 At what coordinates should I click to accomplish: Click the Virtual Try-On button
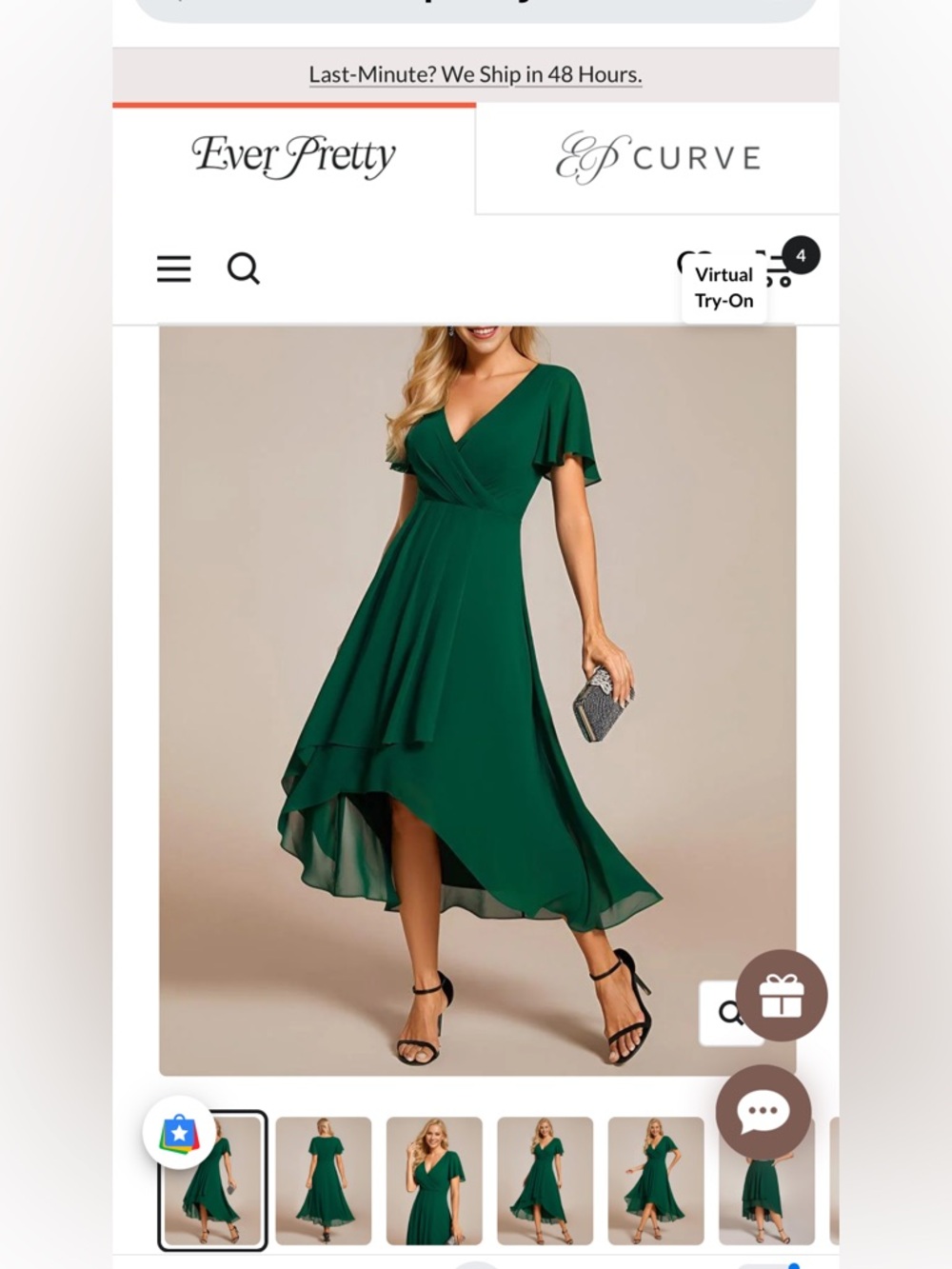coord(724,288)
